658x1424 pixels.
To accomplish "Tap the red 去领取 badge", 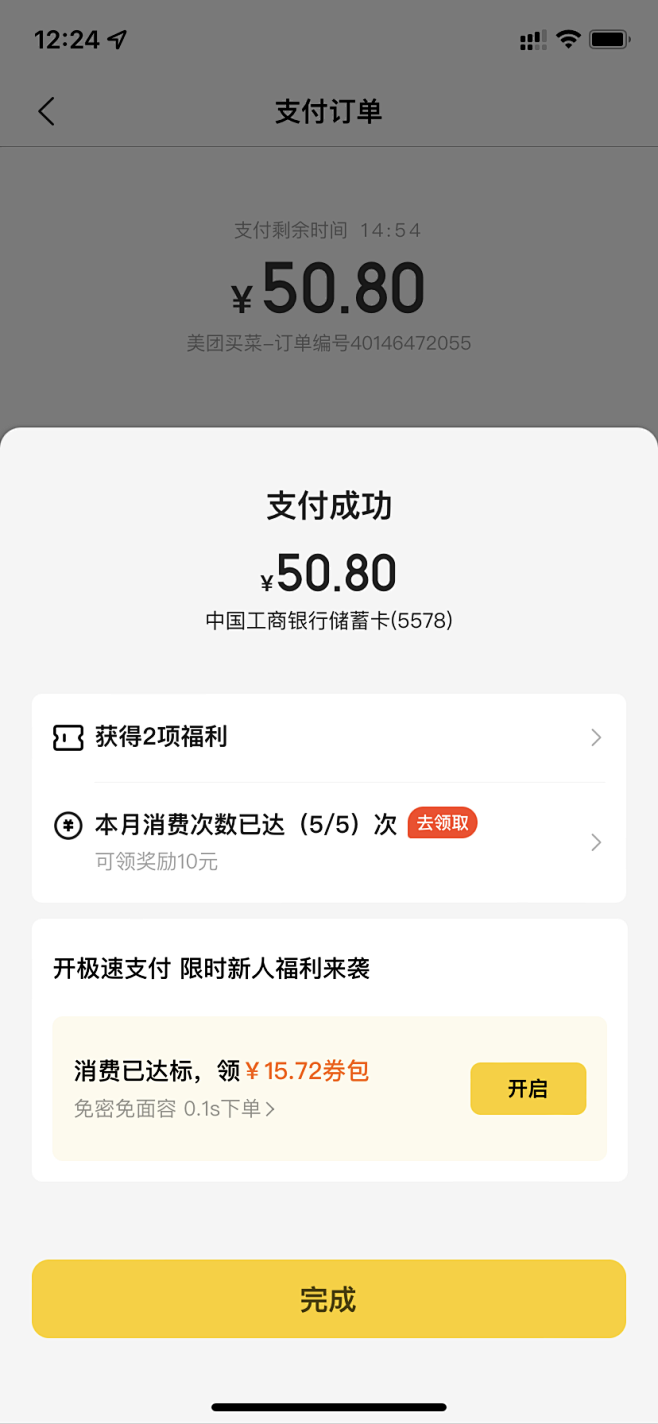I will [442, 823].
